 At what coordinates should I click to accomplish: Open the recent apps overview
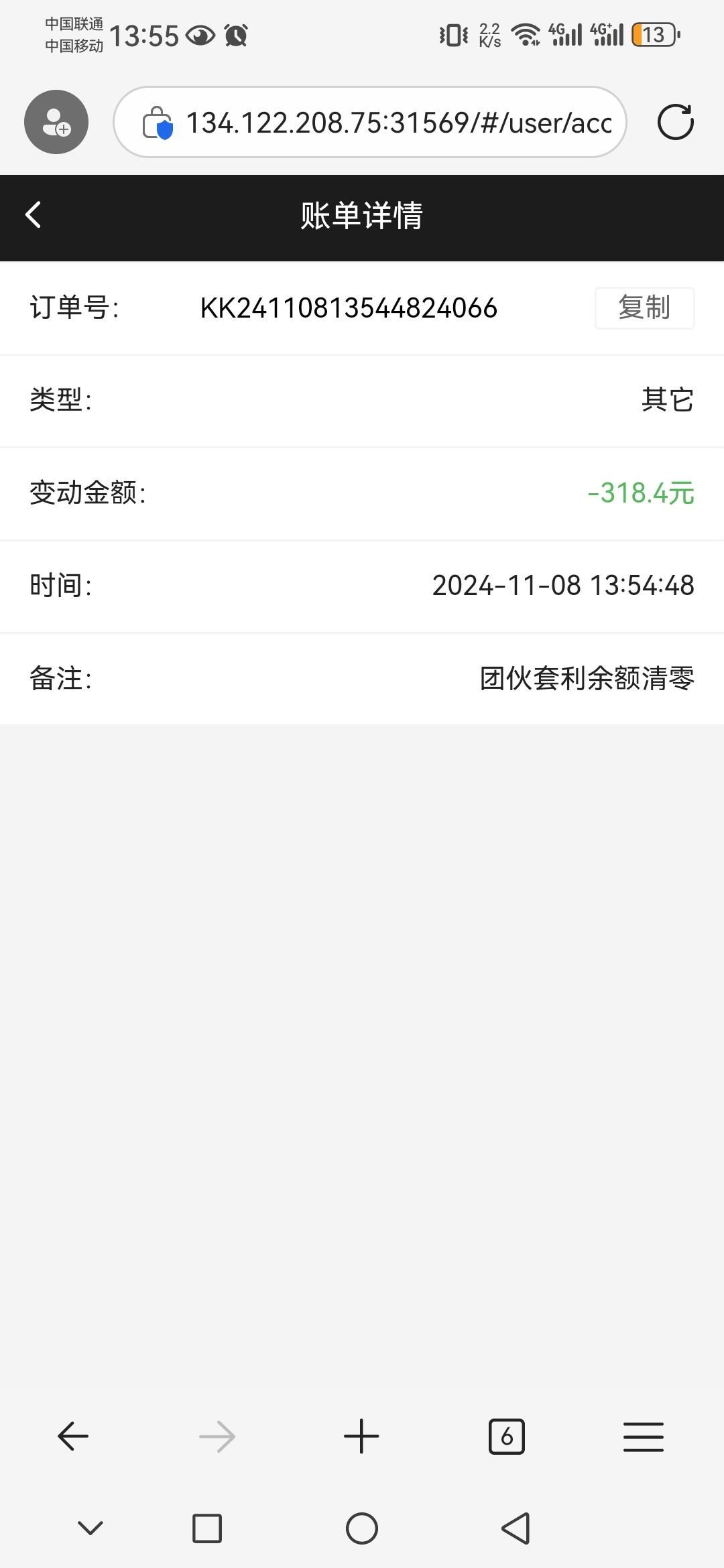(207, 1528)
